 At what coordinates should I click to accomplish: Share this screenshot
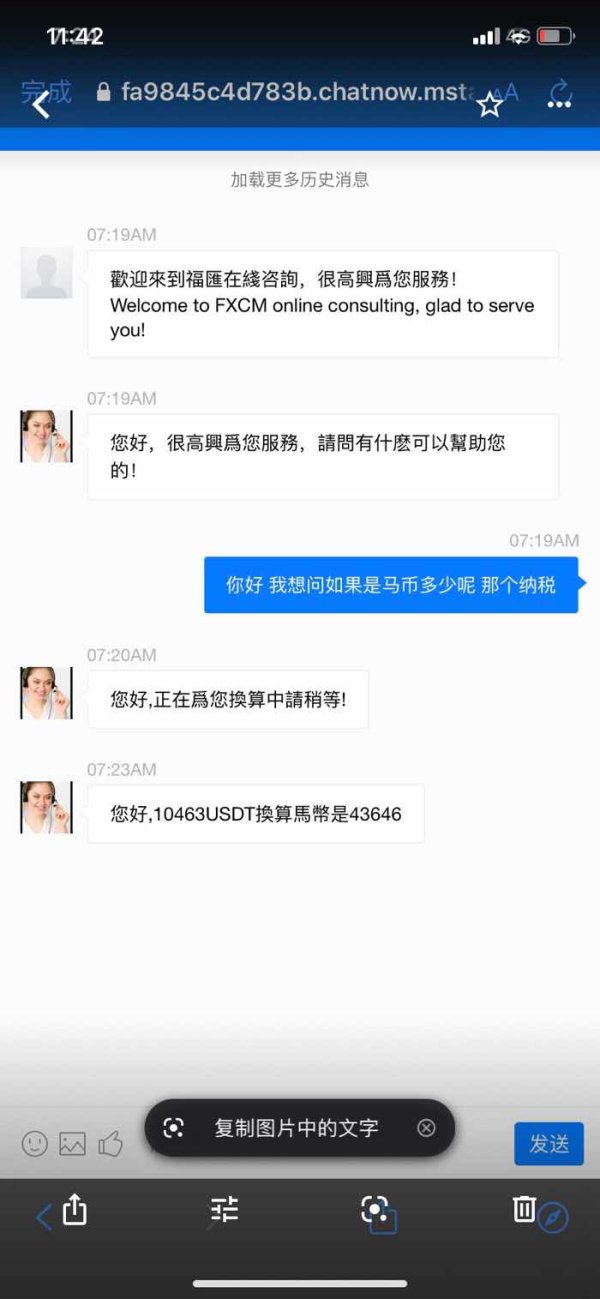pos(75,1209)
